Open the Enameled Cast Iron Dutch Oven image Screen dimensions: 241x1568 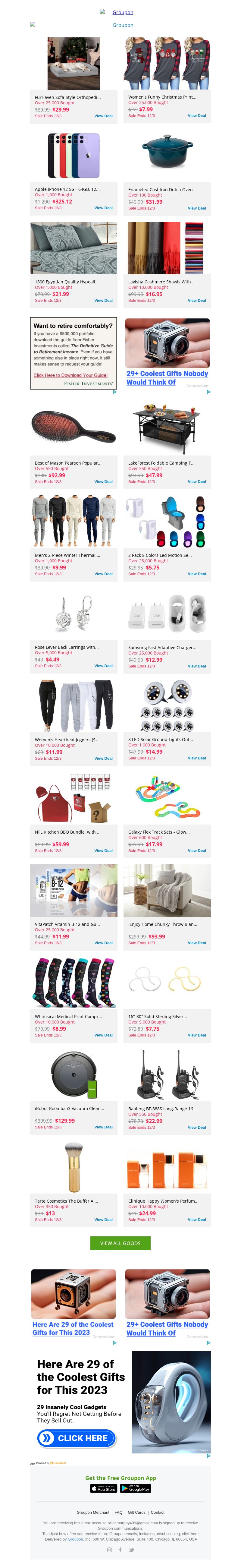click(x=167, y=155)
